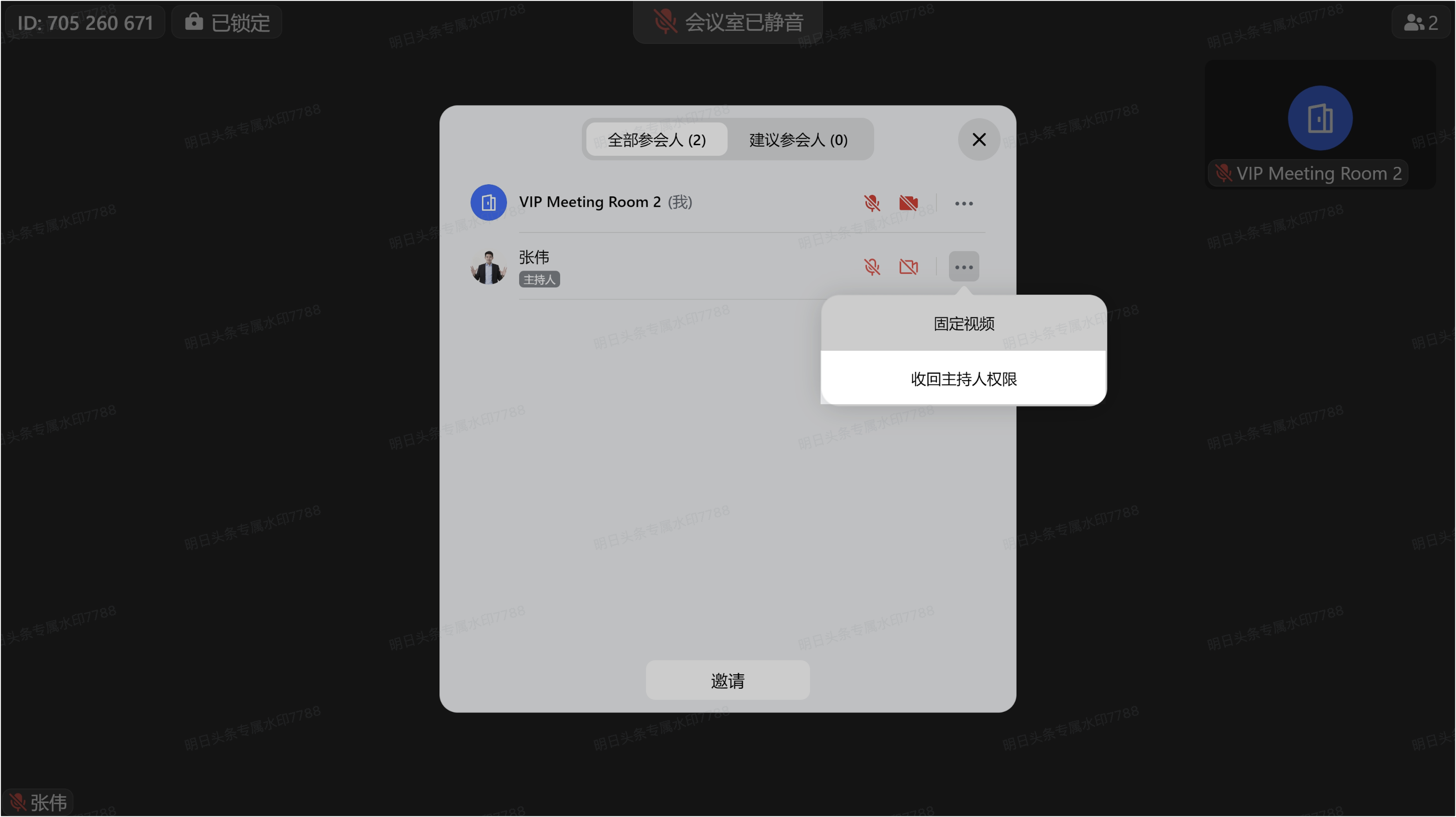Screen dimensions: 1456x817
Task: Switch to 建议参会人 (0) tab
Action: [798, 139]
